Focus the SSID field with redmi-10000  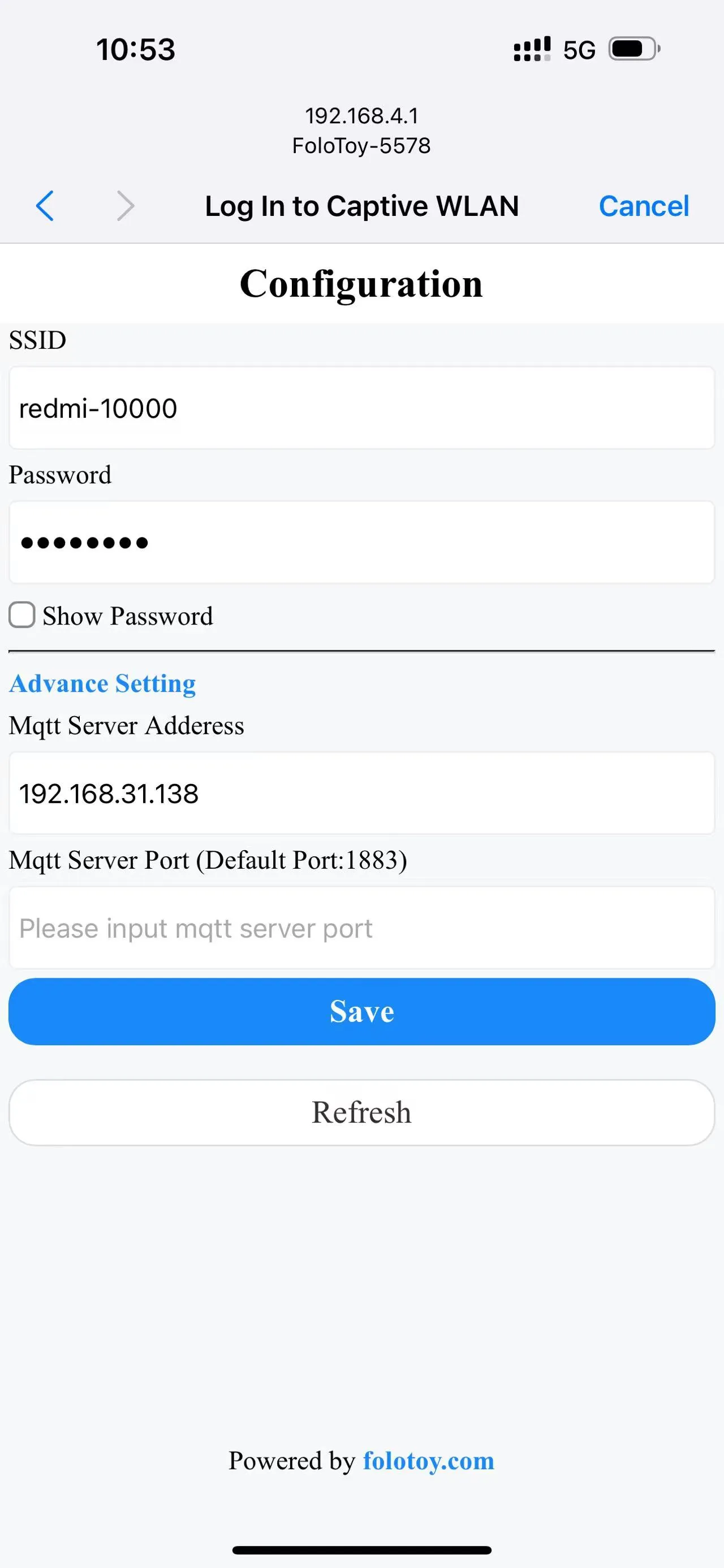coord(361,408)
